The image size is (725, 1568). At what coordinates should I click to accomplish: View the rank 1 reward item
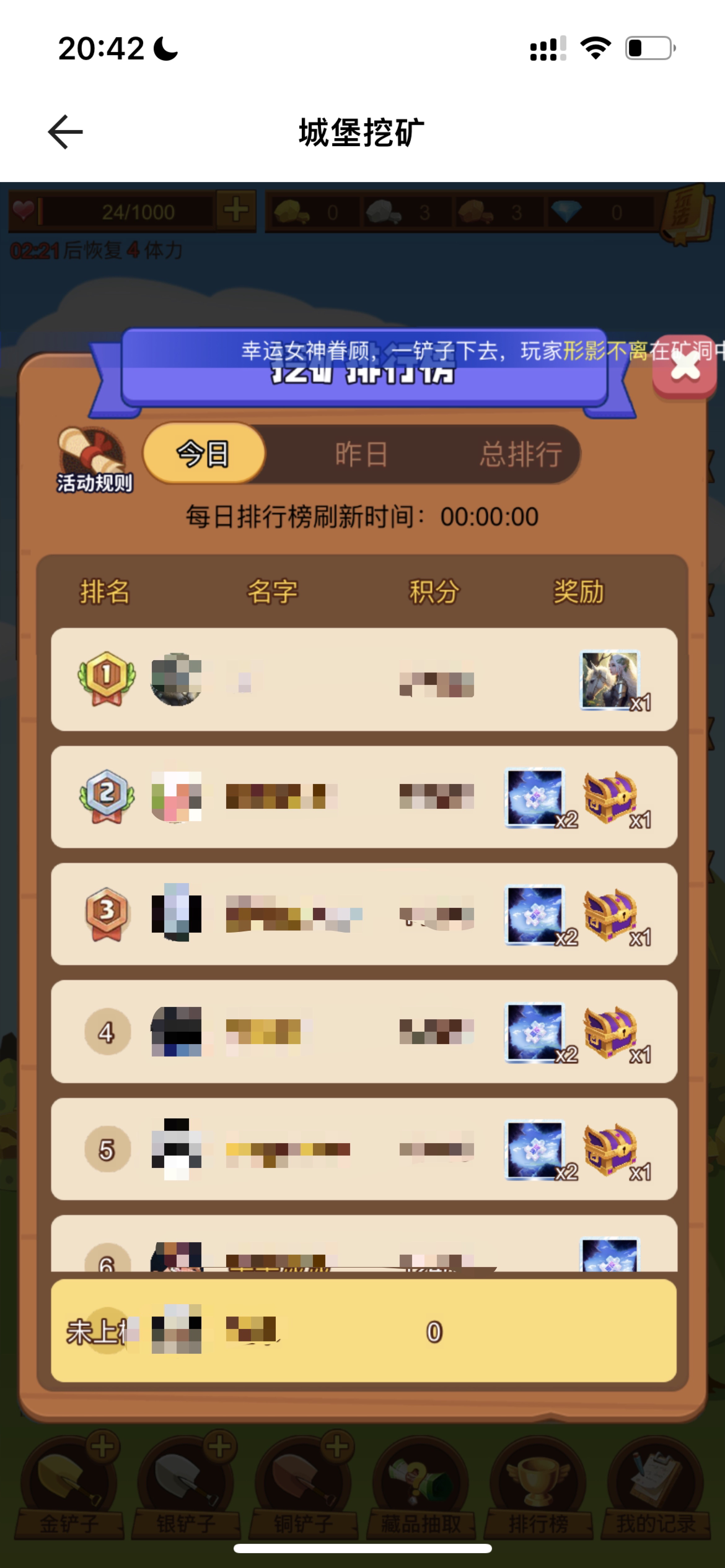pos(610,680)
